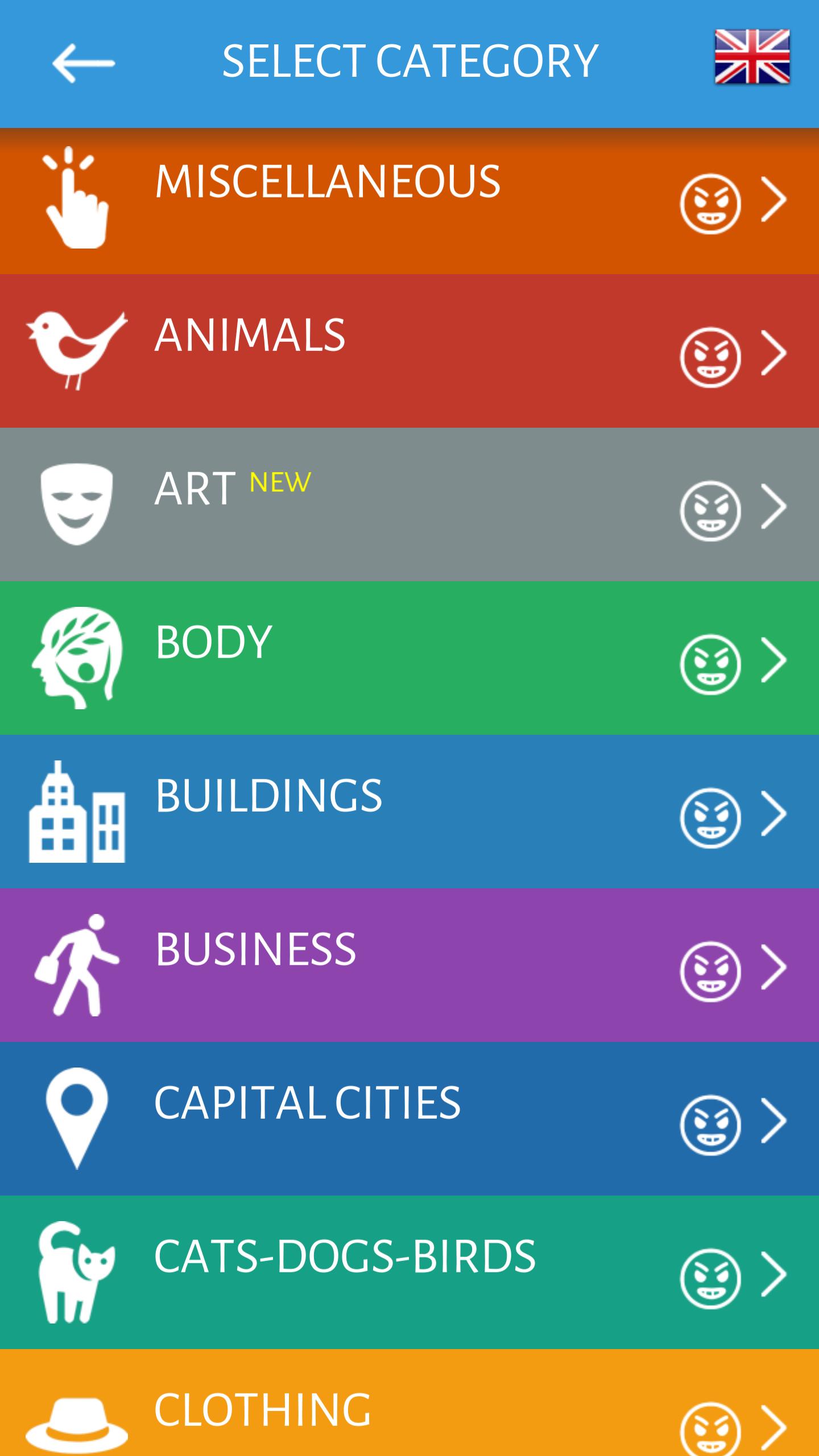Tap the angry face icon beside Buildings
819x1456 pixels.
(710, 818)
